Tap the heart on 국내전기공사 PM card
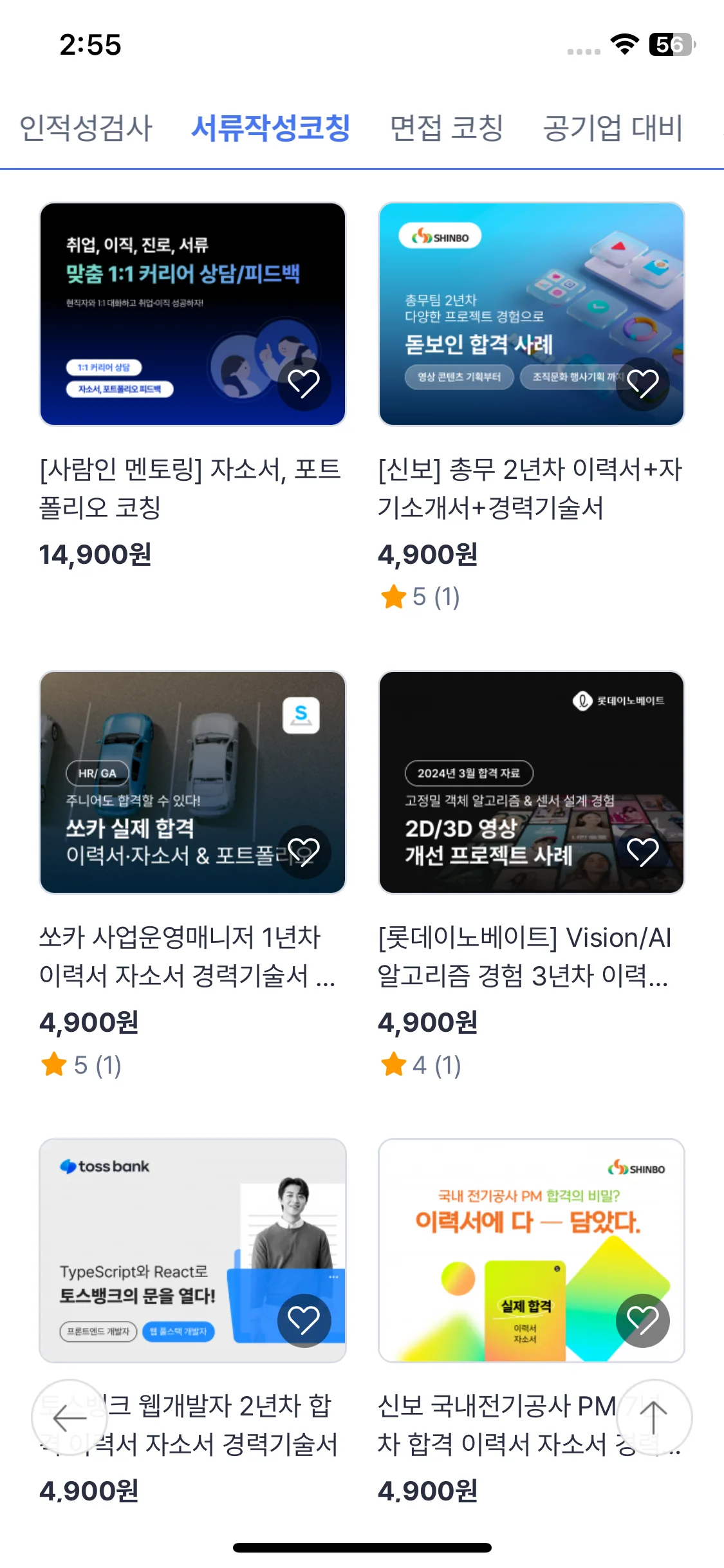The width and height of the screenshot is (724, 1568). pyautogui.click(x=642, y=1320)
